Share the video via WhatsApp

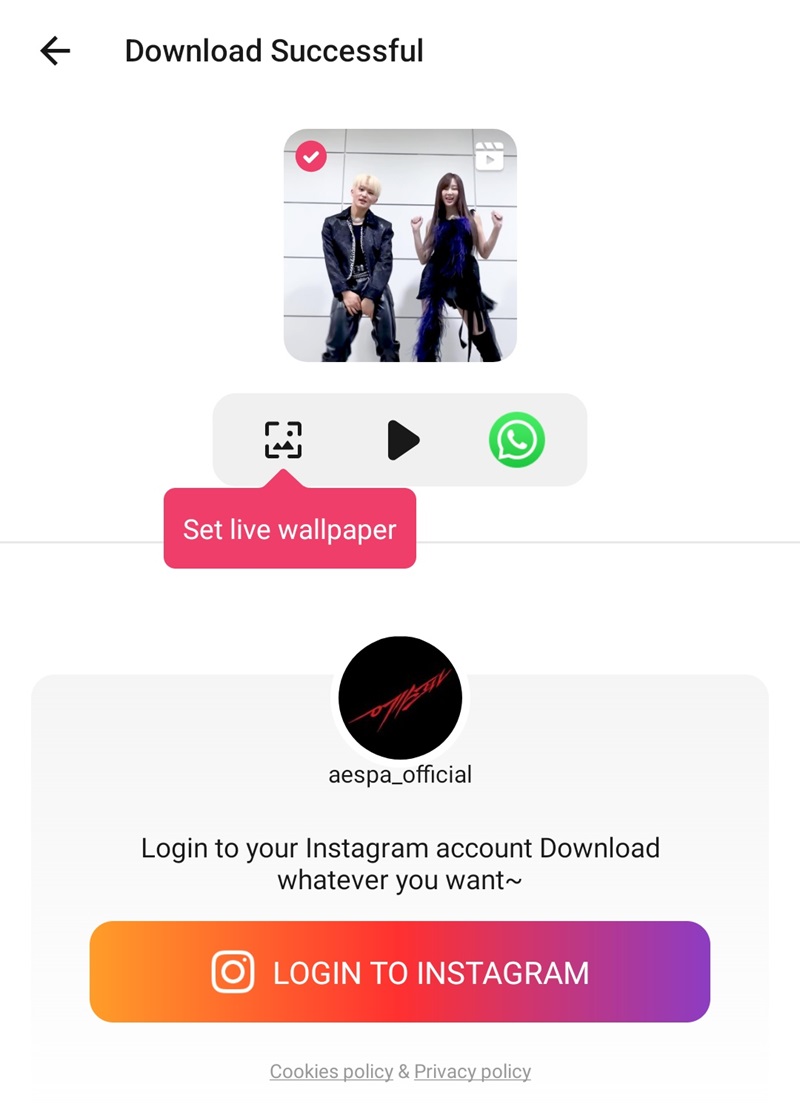[517, 440]
